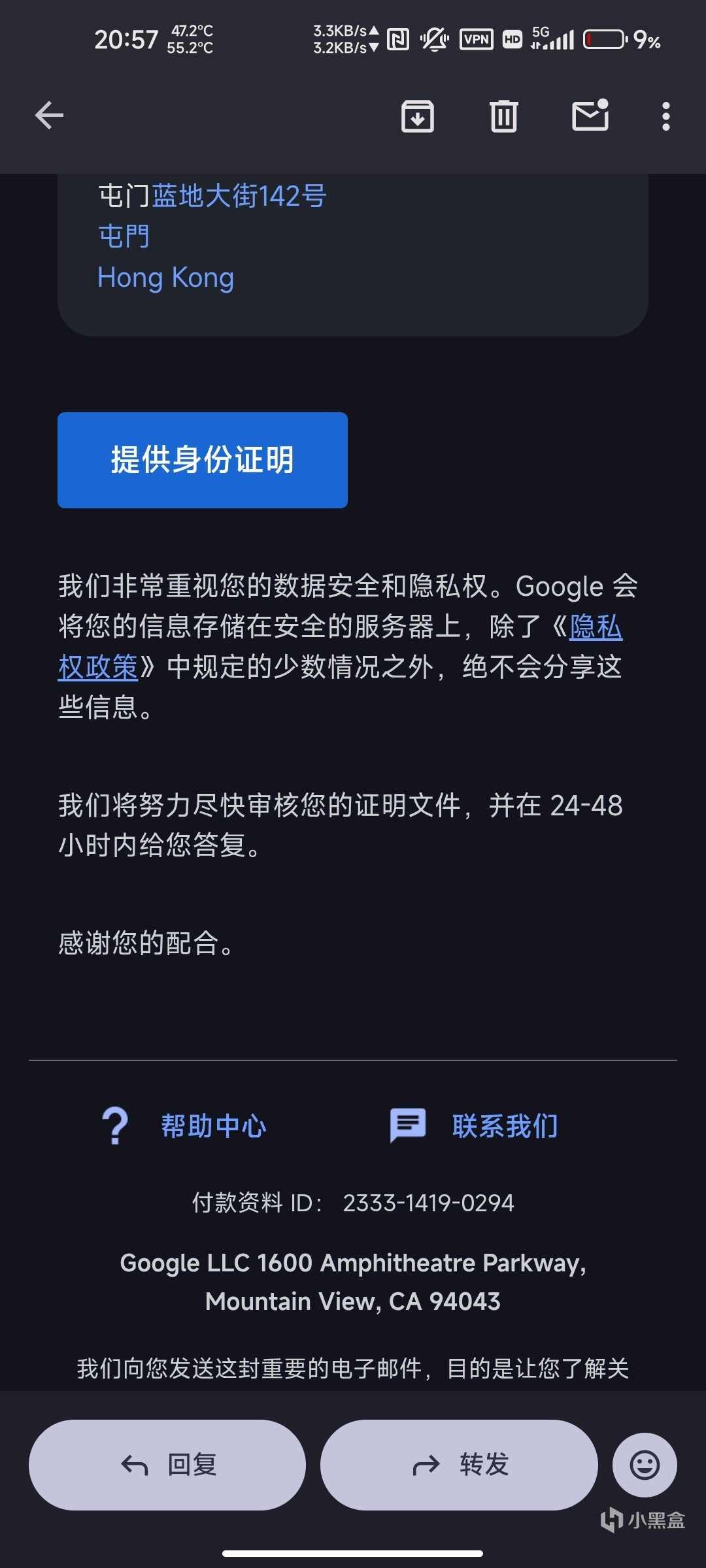Viewport: 706px width, 1568px height.
Task: Tap the 提供身份证明 button
Action: click(x=203, y=460)
